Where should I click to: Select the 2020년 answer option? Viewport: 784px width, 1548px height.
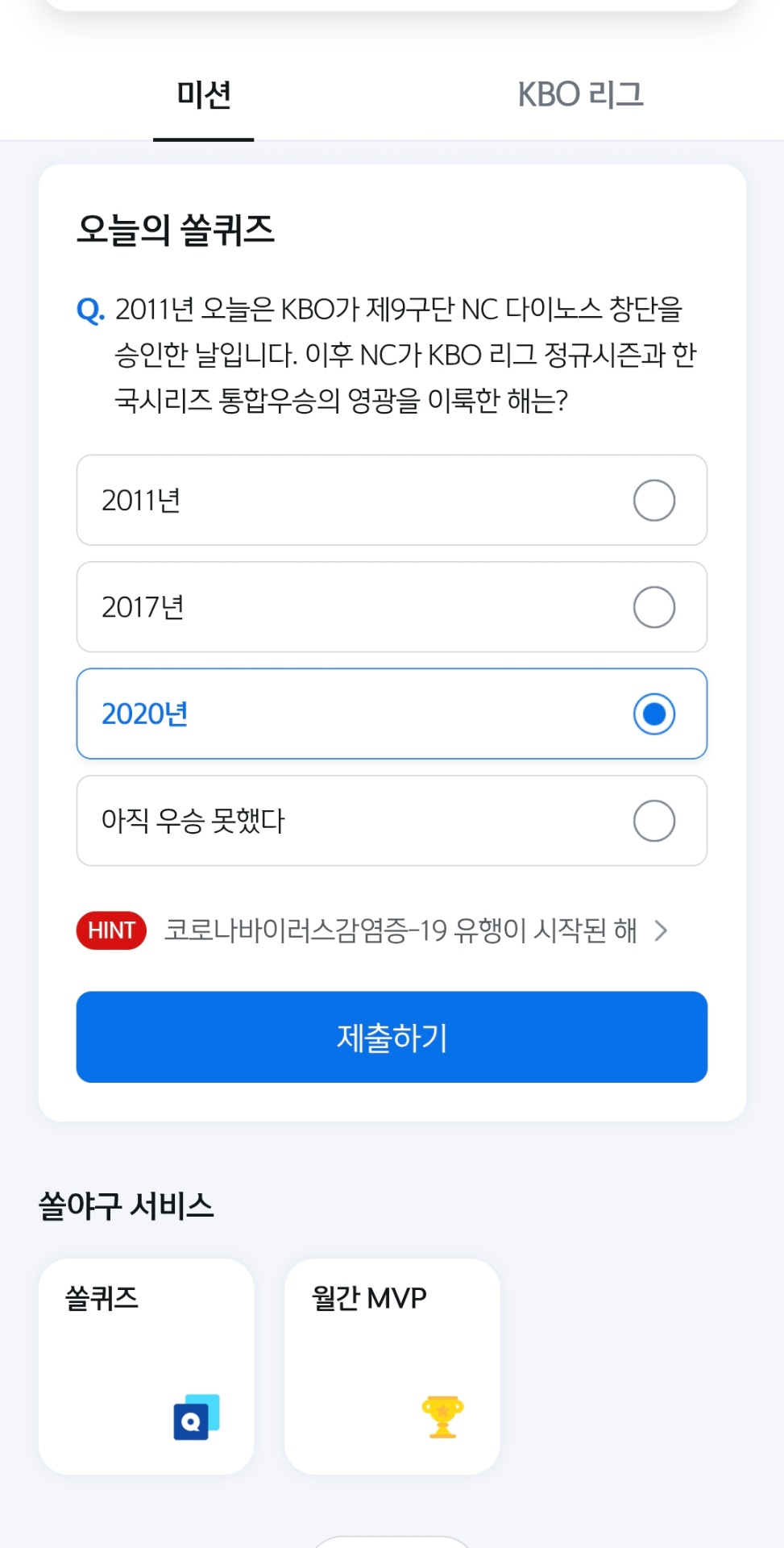point(392,714)
